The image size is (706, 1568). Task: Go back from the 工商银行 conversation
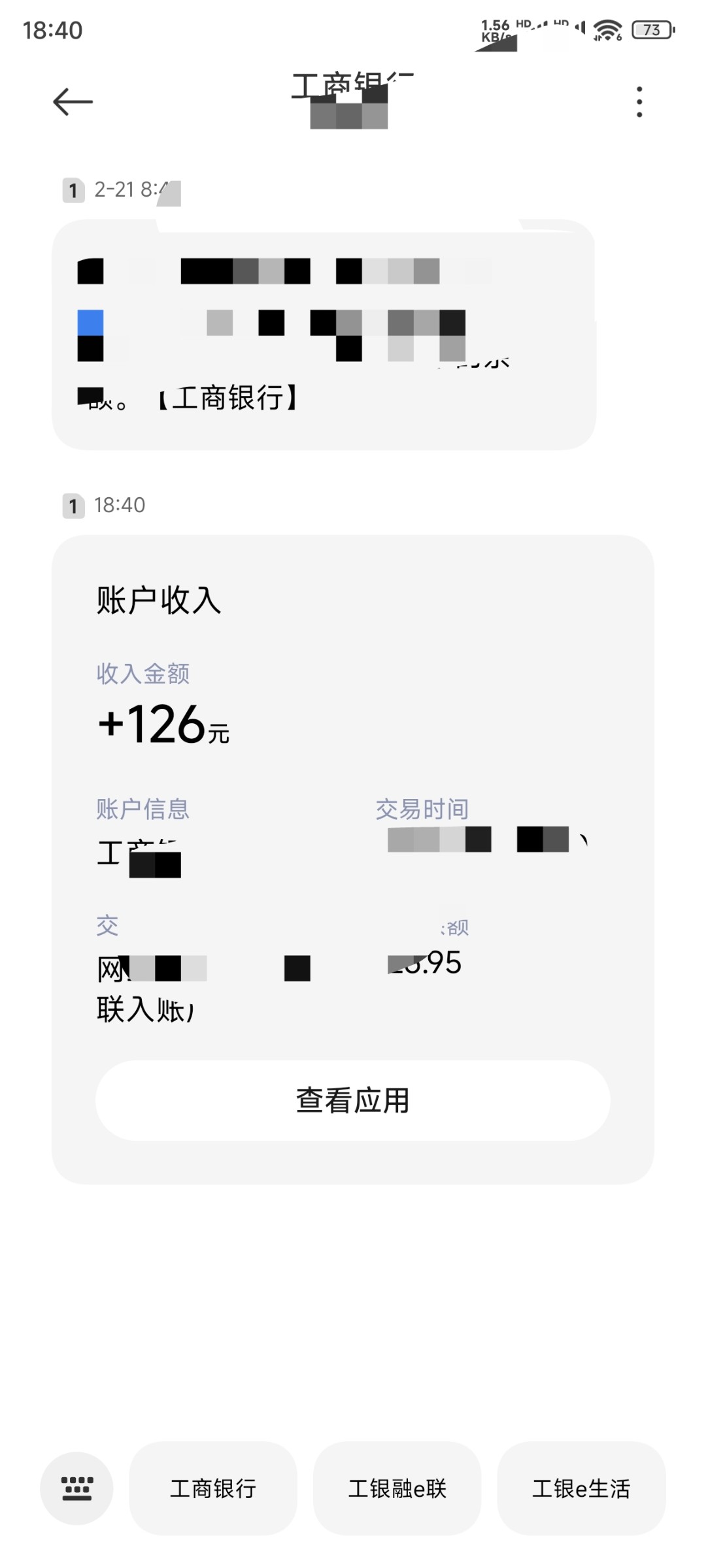(73, 102)
